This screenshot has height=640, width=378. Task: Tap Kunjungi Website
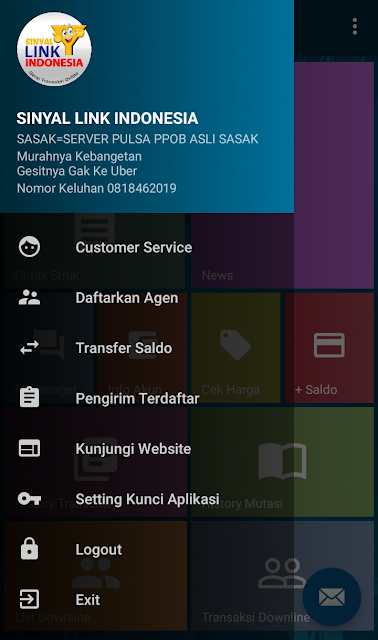[147, 449]
